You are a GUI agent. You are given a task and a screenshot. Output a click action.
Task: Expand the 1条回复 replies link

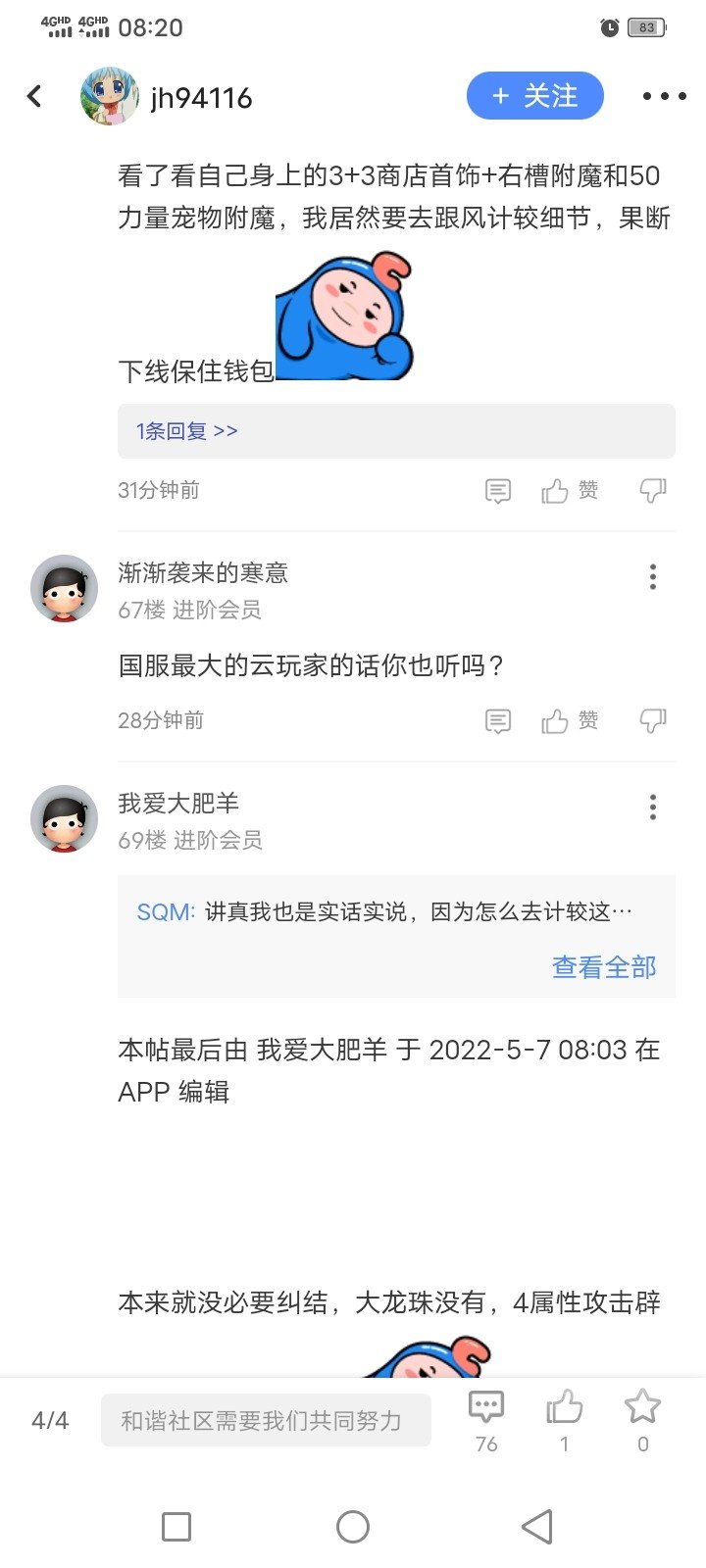pyautogui.click(x=186, y=431)
